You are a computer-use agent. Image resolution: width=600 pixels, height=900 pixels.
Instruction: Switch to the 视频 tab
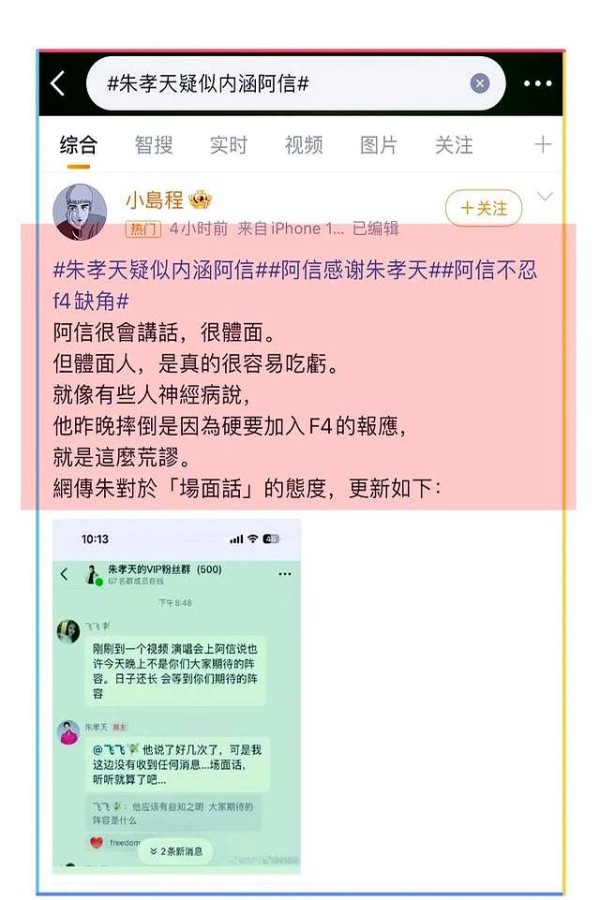tap(303, 145)
